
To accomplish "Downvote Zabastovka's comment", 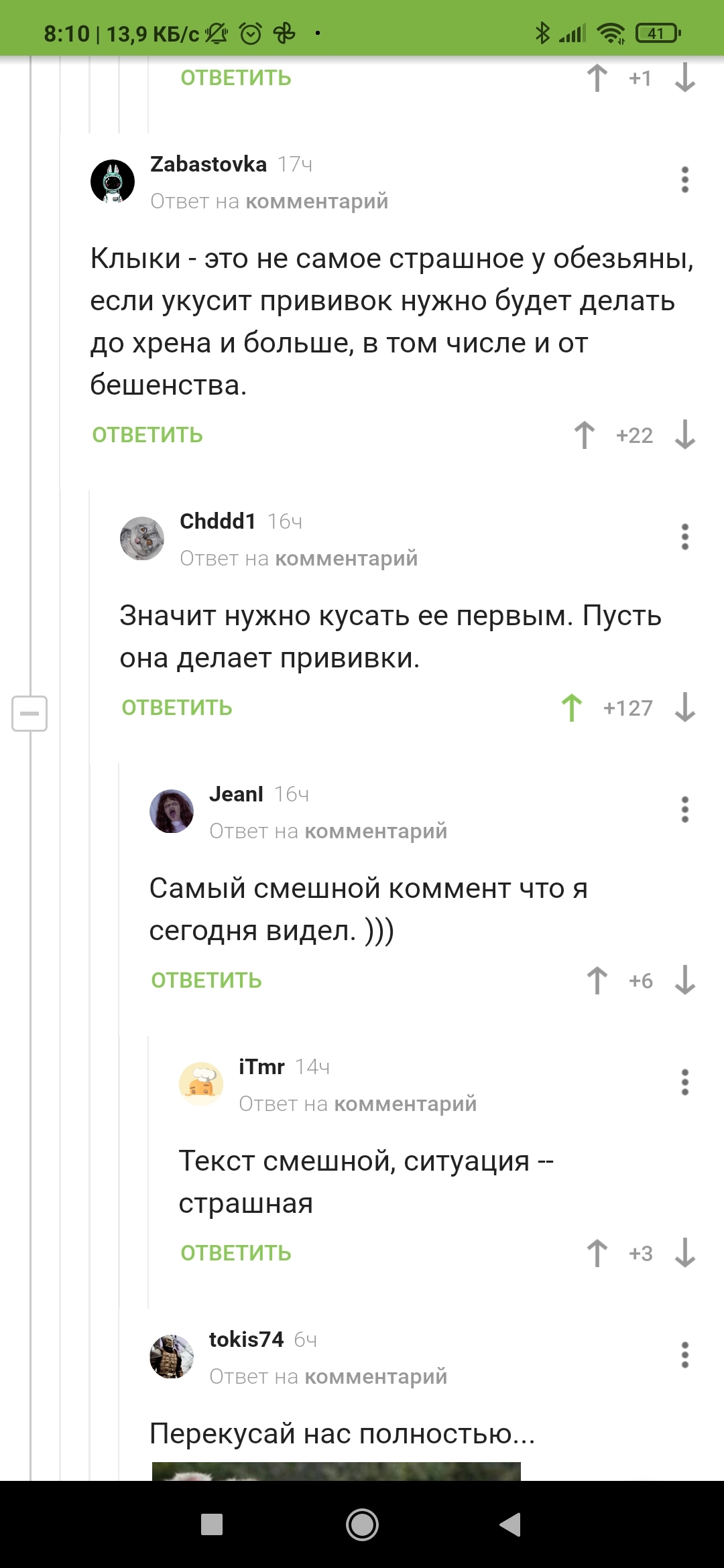I will pyautogui.click(x=684, y=435).
